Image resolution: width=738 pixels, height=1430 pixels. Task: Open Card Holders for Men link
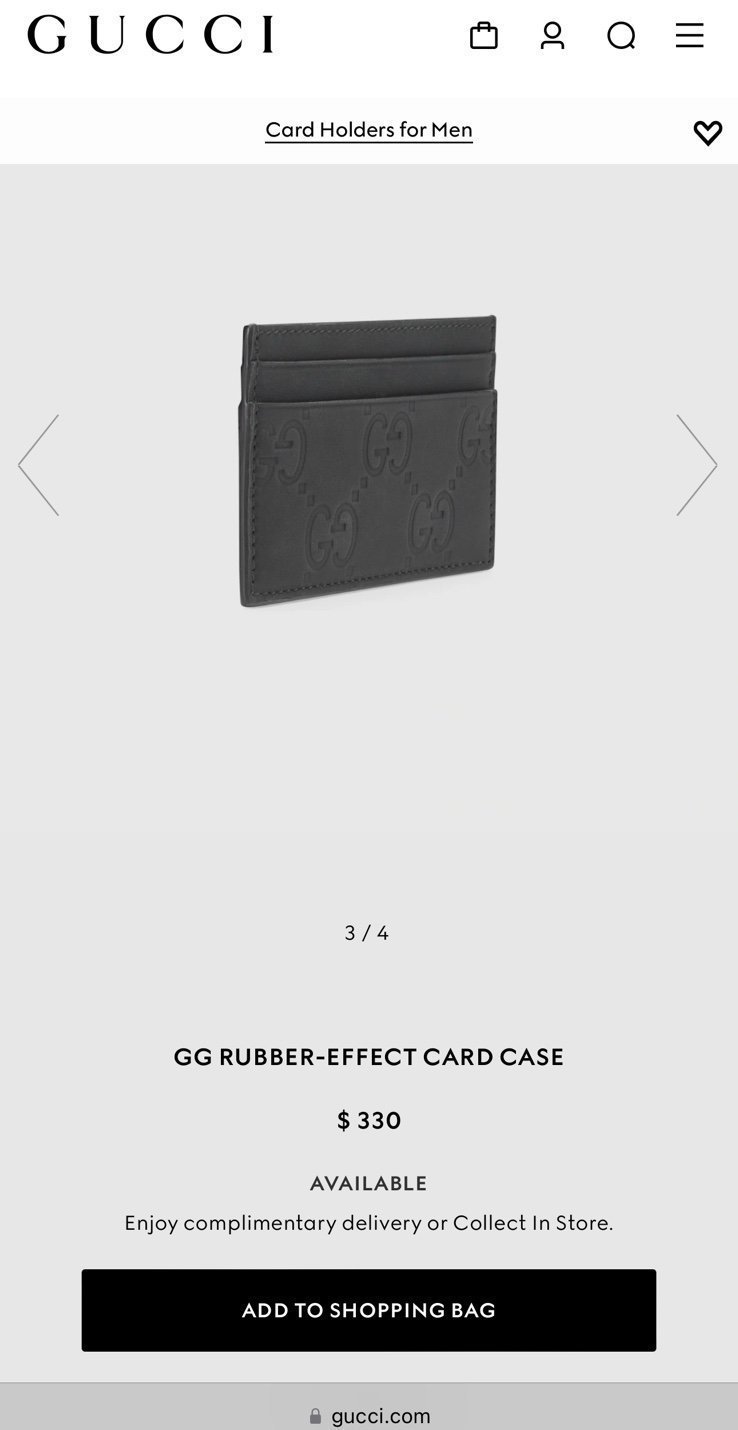[369, 130]
